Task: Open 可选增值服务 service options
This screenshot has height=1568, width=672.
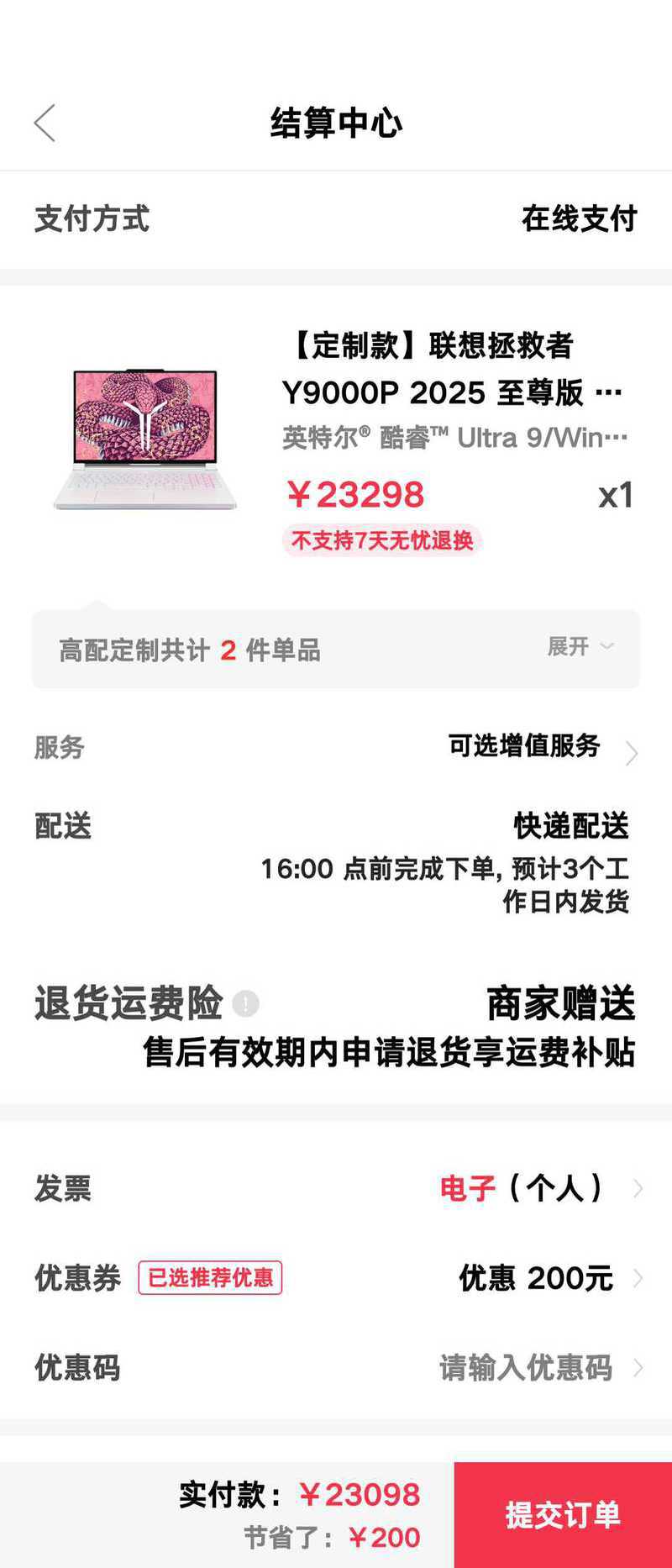Action: tap(538, 746)
